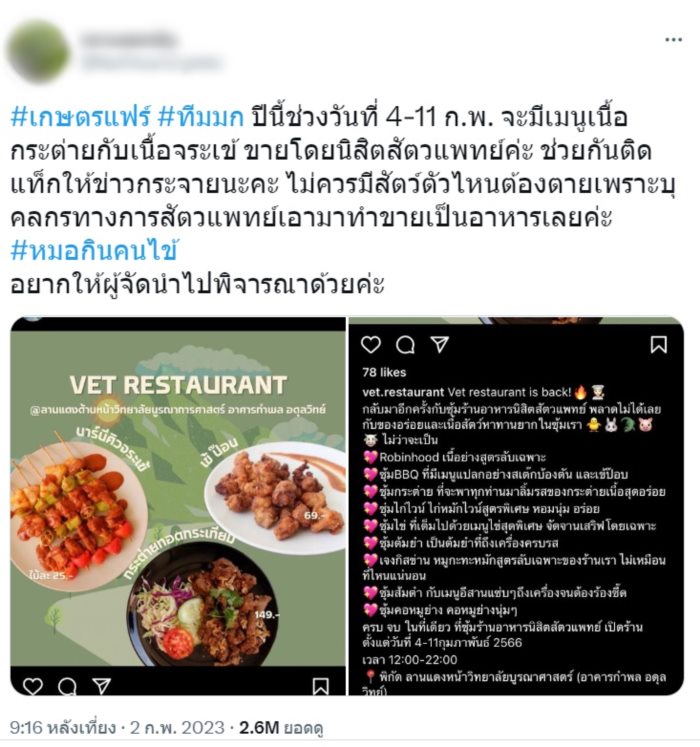The width and height of the screenshot is (700, 747).
Task: View the Vet Restaurant menu poster image
Action: tap(178, 506)
